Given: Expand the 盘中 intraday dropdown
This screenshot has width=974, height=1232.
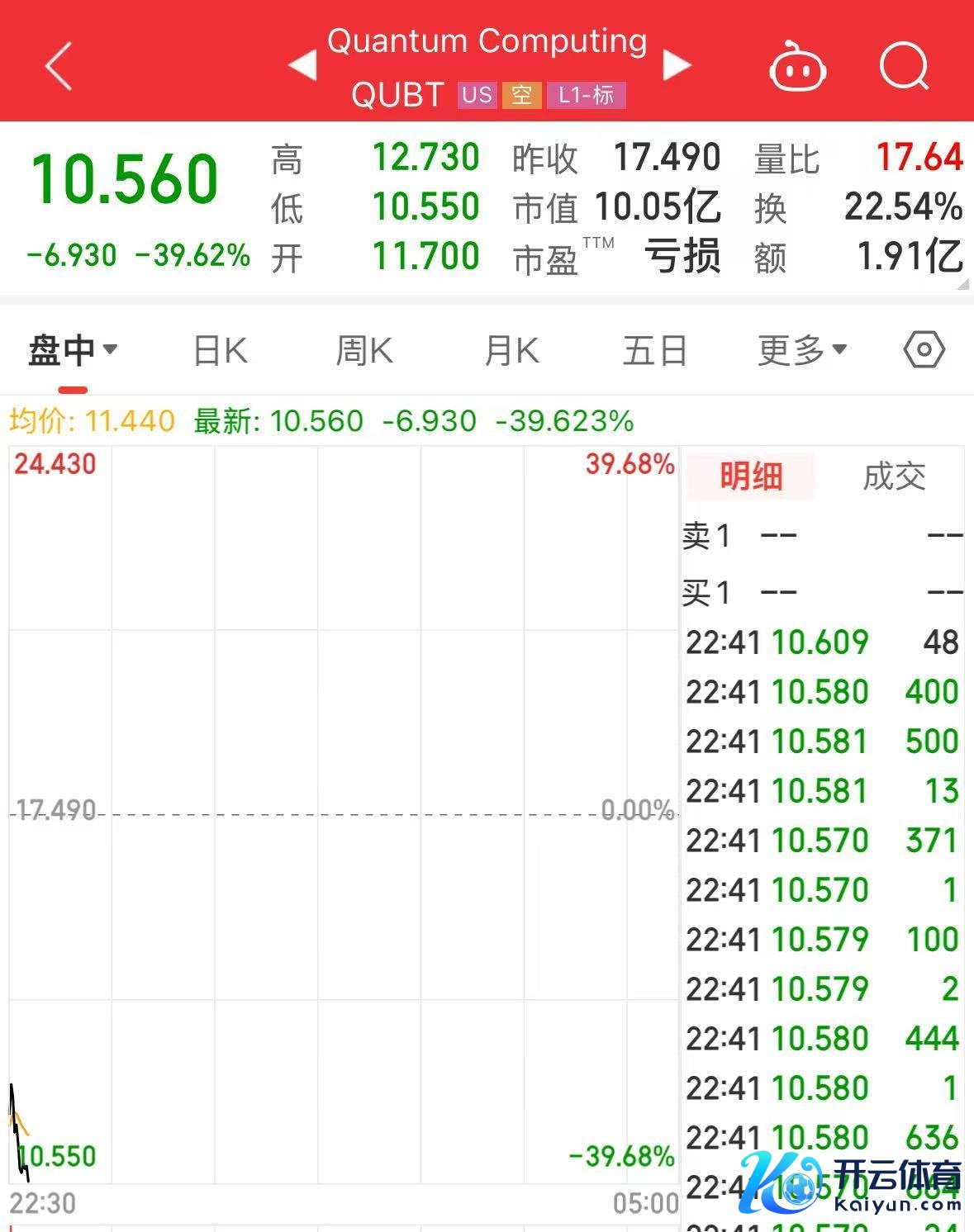Looking at the screenshot, I should tap(73, 351).
